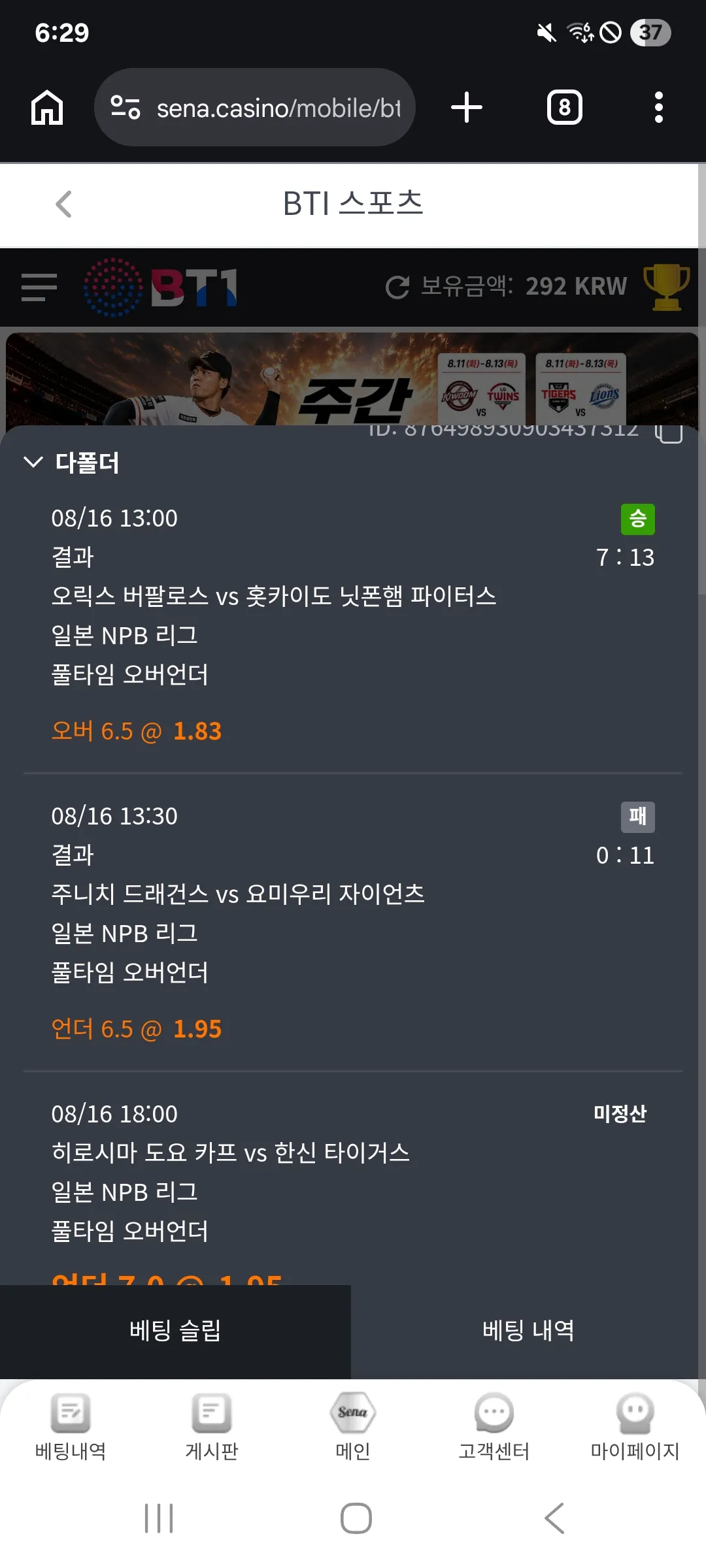
Task: Show the open tabs switcher
Action: coord(564,107)
